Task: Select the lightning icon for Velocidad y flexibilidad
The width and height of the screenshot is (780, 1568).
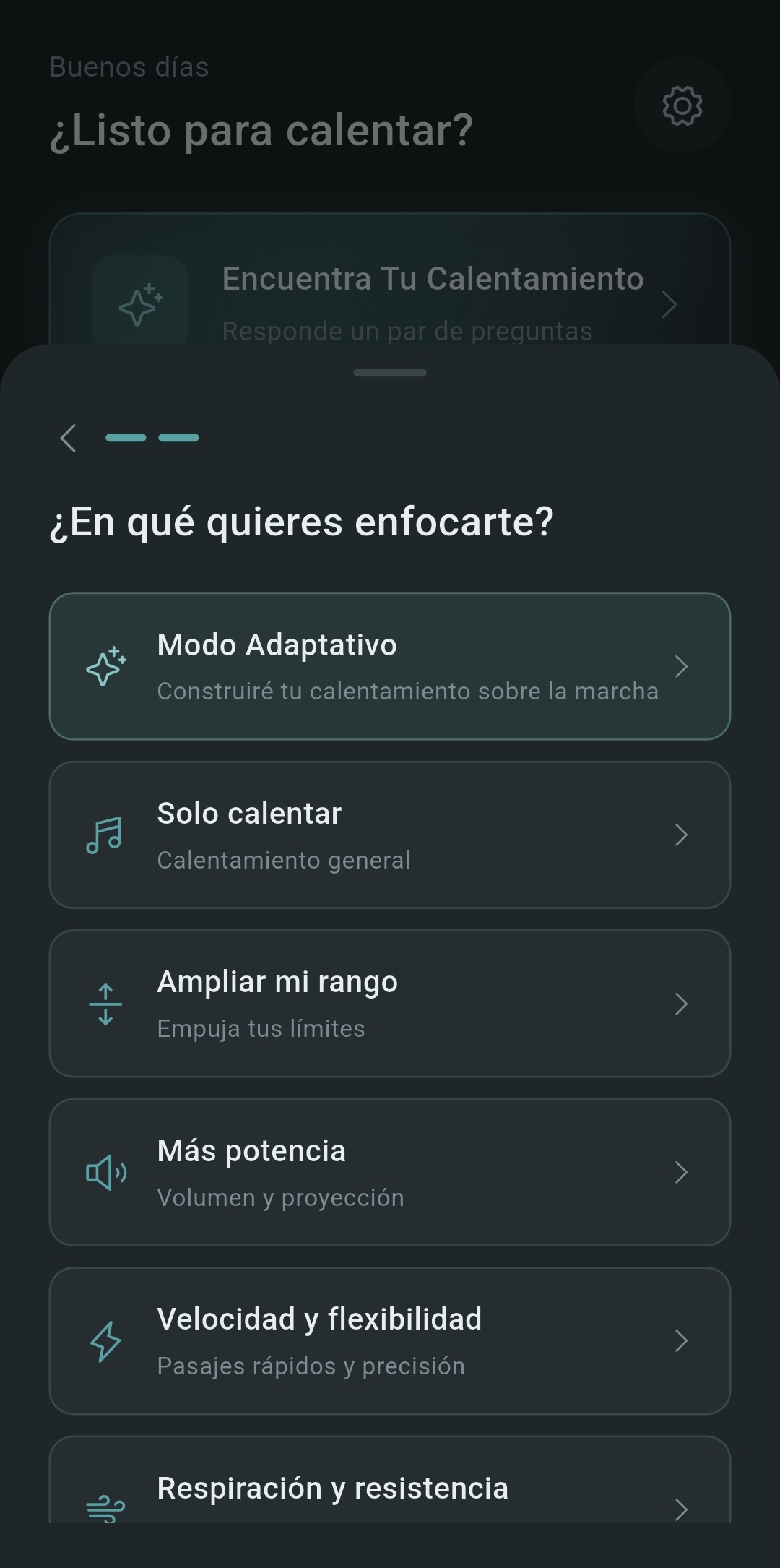Action: (104, 1340)
